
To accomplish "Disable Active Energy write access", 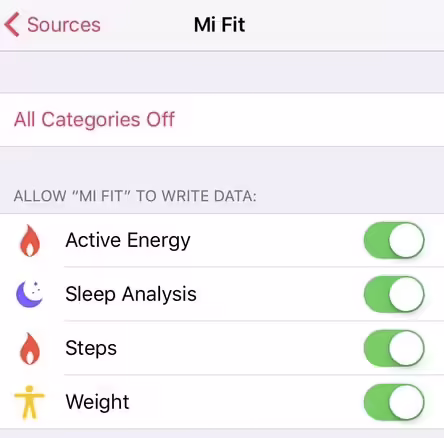I will pyautogui.click(x=394, y=240).
